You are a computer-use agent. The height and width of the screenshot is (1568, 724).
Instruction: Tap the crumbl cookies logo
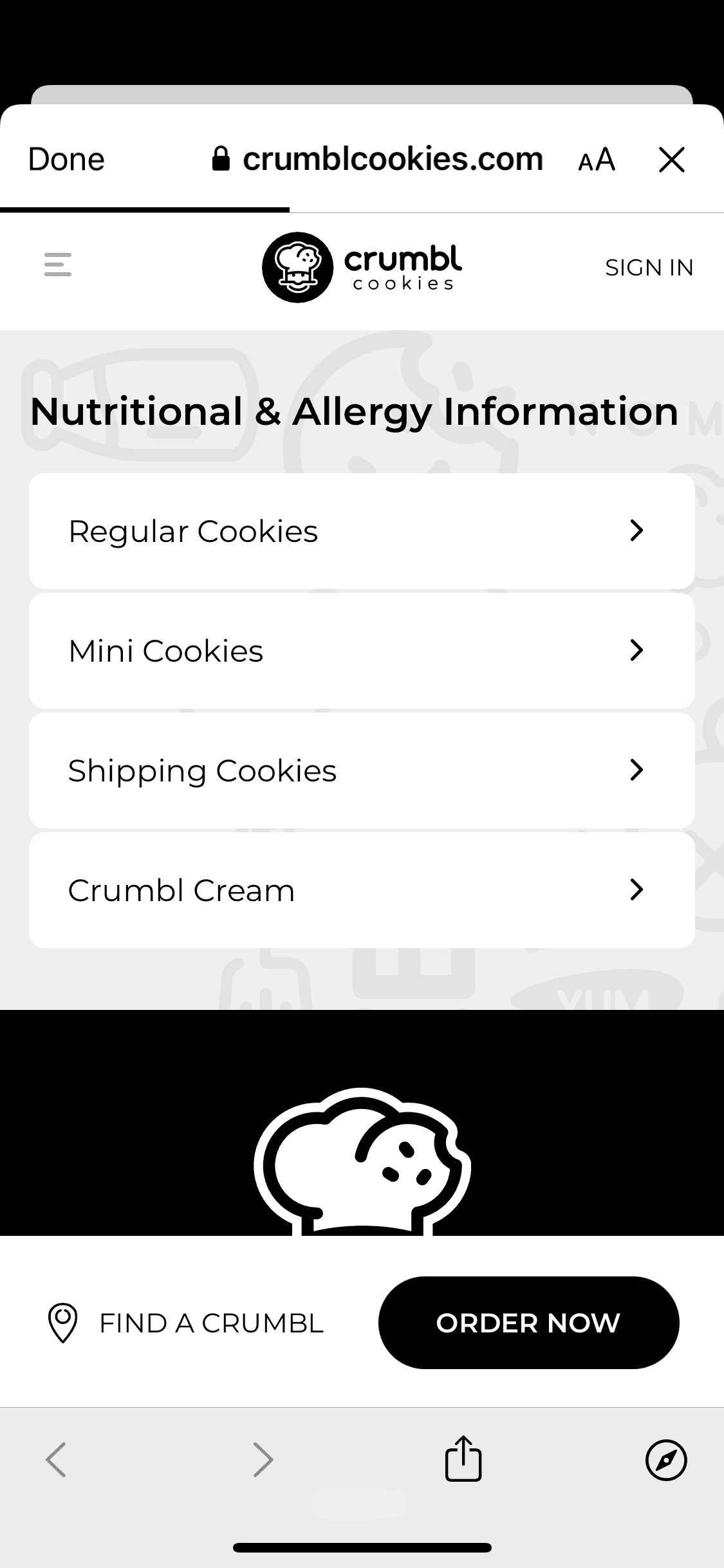coord(362,267)
